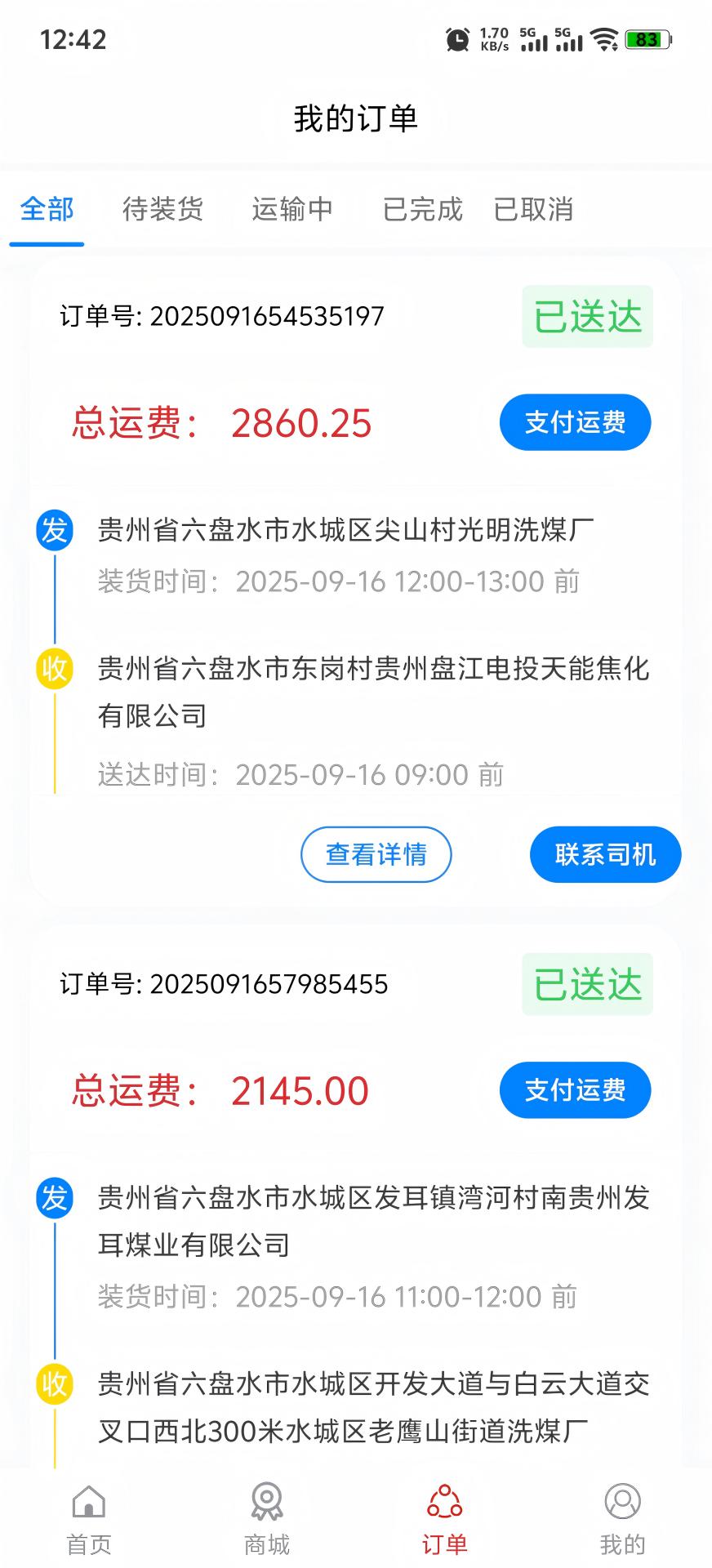Click 联系司机 on the first order

click(604, 853)
